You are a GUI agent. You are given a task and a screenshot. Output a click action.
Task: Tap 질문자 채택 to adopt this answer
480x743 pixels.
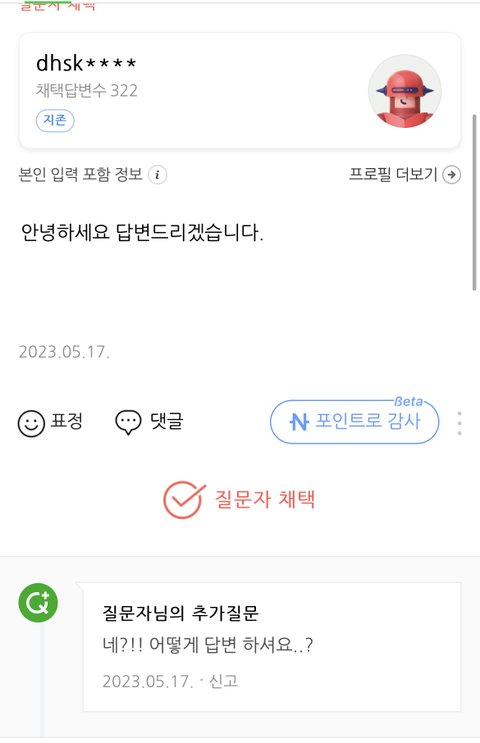point(239,499)
